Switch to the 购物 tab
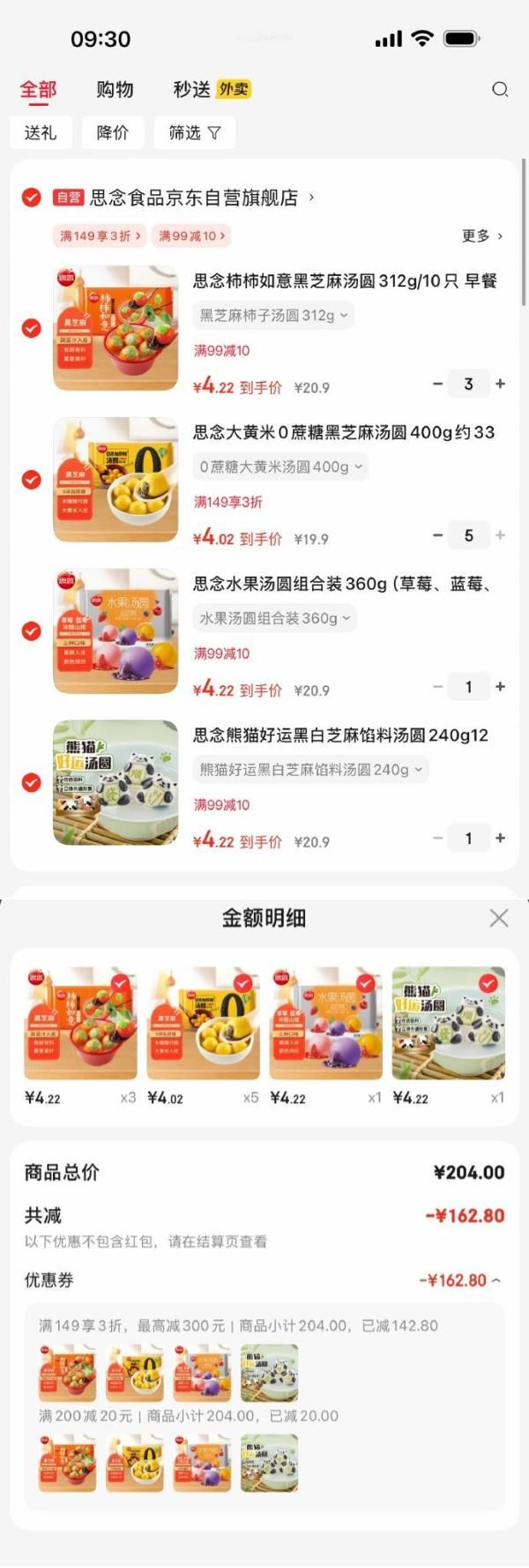 click(115, 89)
